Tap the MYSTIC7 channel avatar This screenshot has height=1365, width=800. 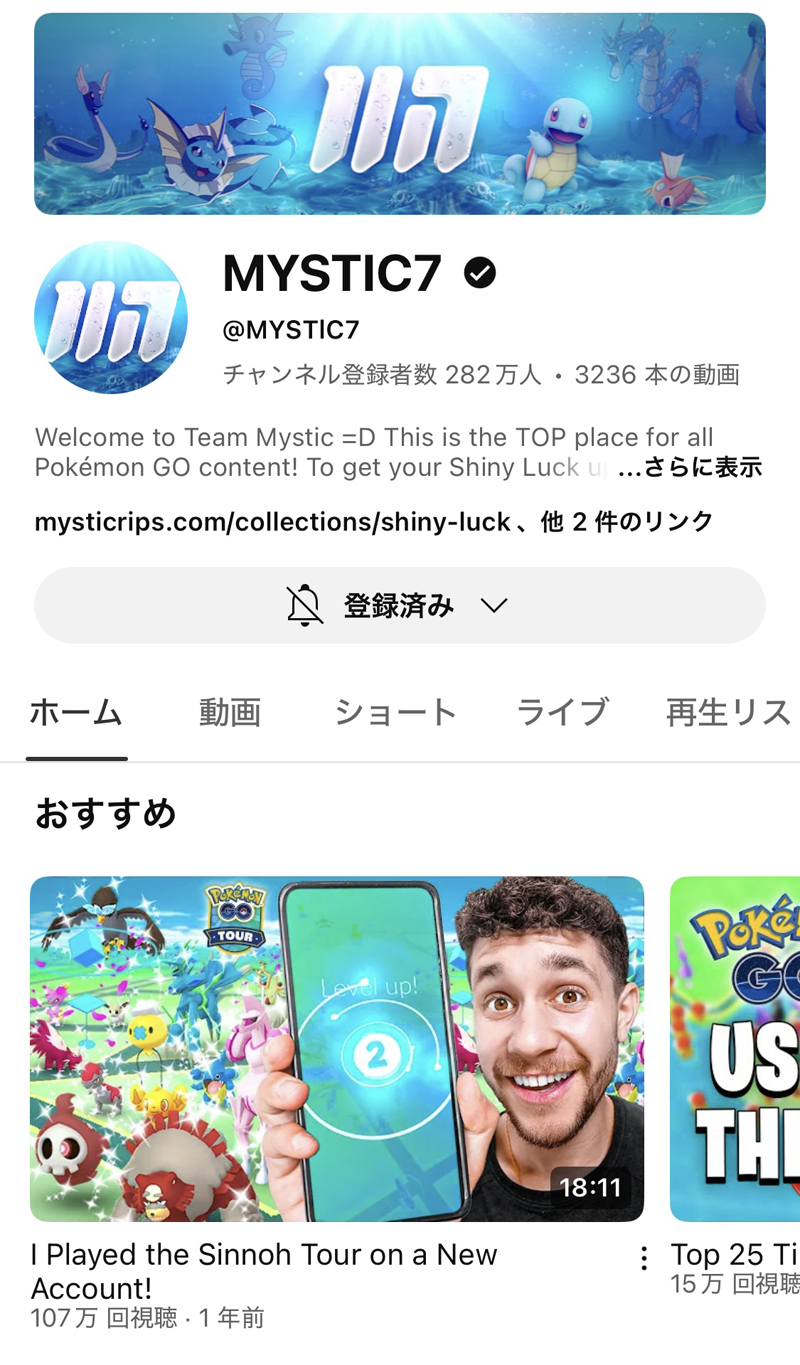(x=111, y=318)
